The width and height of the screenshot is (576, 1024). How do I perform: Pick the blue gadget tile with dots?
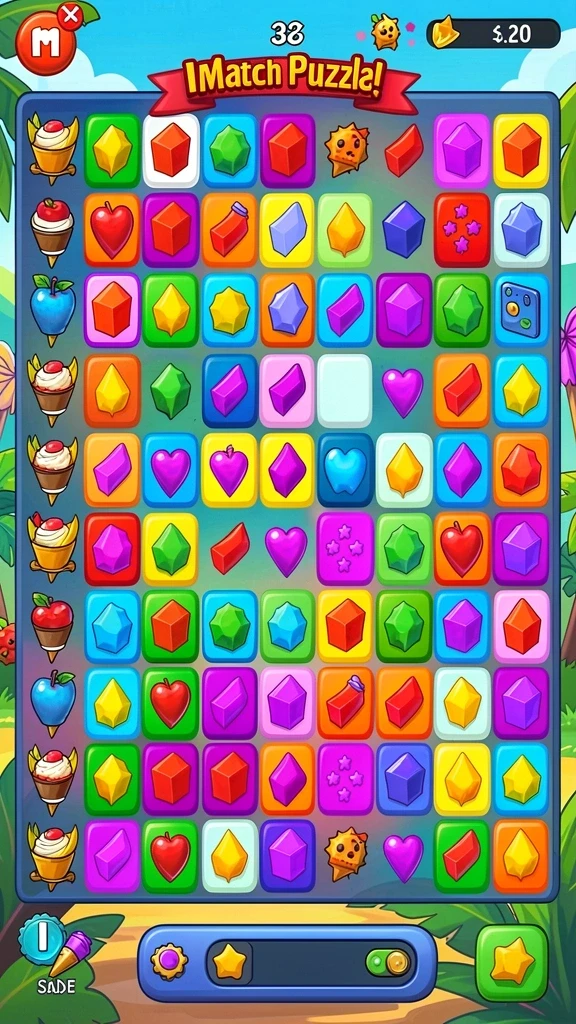(521, 310)
